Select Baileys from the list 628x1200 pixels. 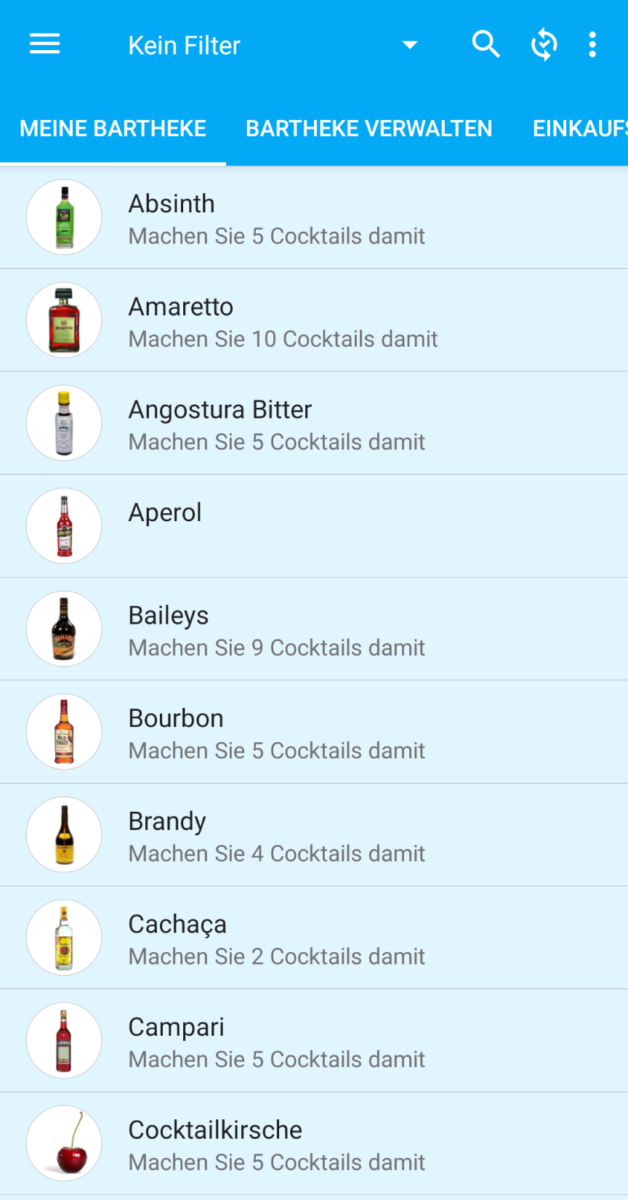[x=314, y=630]
